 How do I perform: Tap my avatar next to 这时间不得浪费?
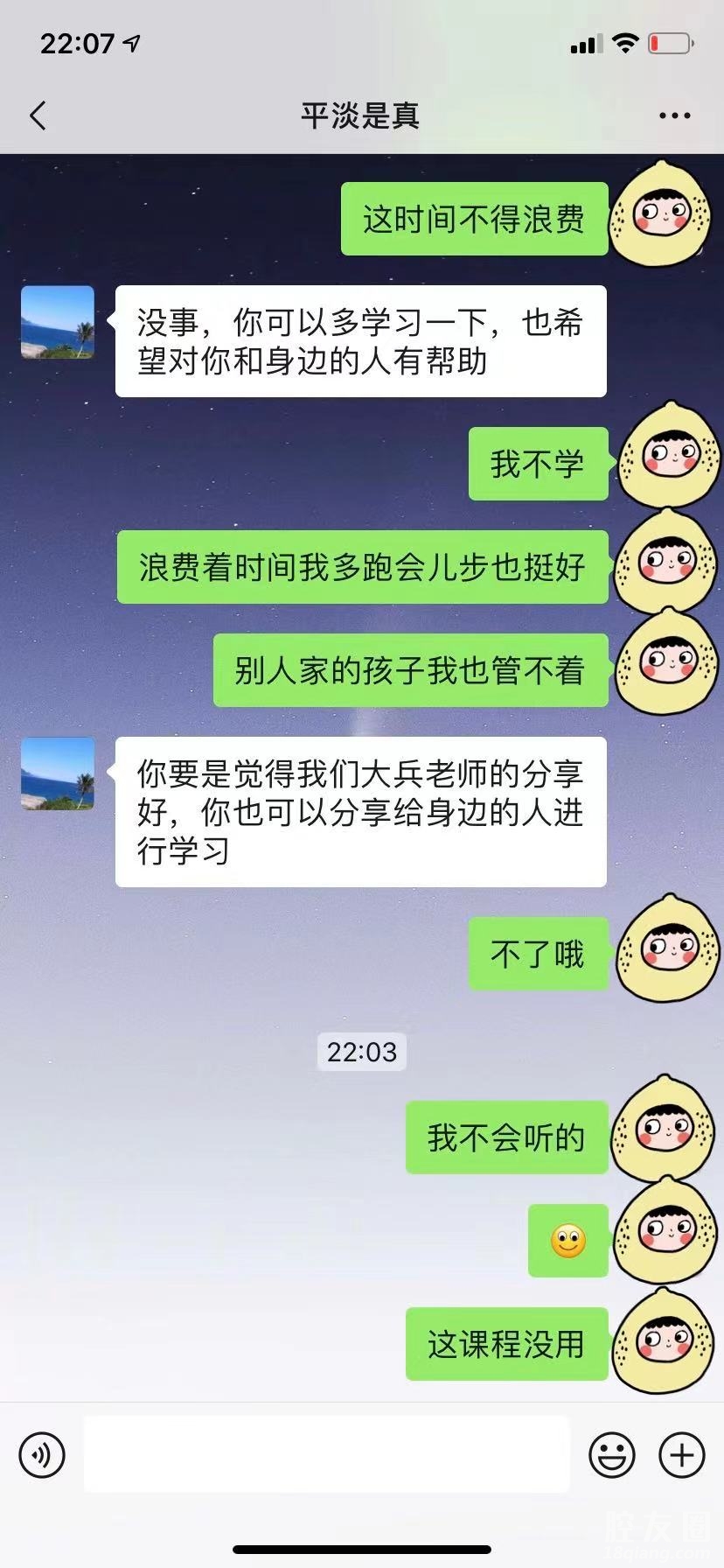coord(662,214)
